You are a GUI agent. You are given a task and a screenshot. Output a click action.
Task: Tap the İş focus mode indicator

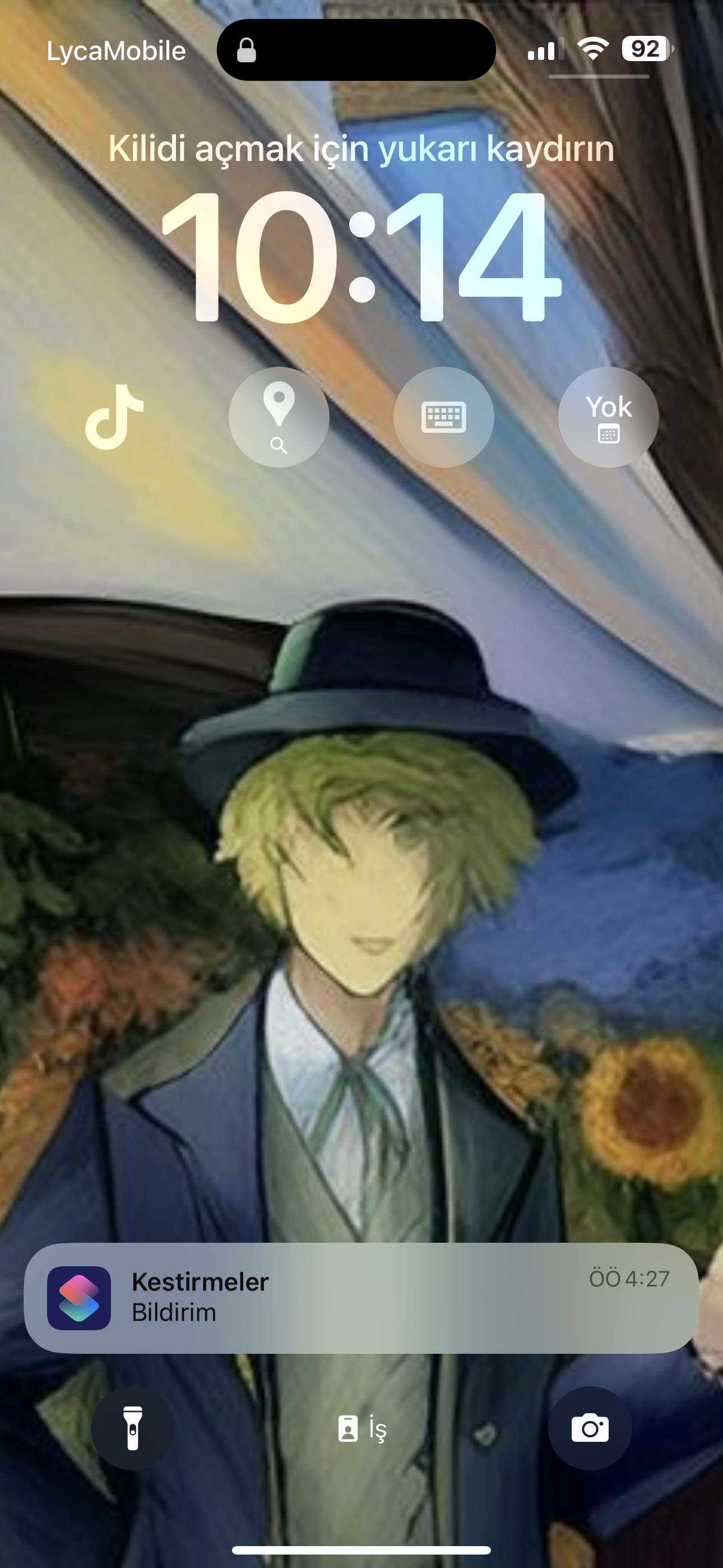click(363, 1428)
